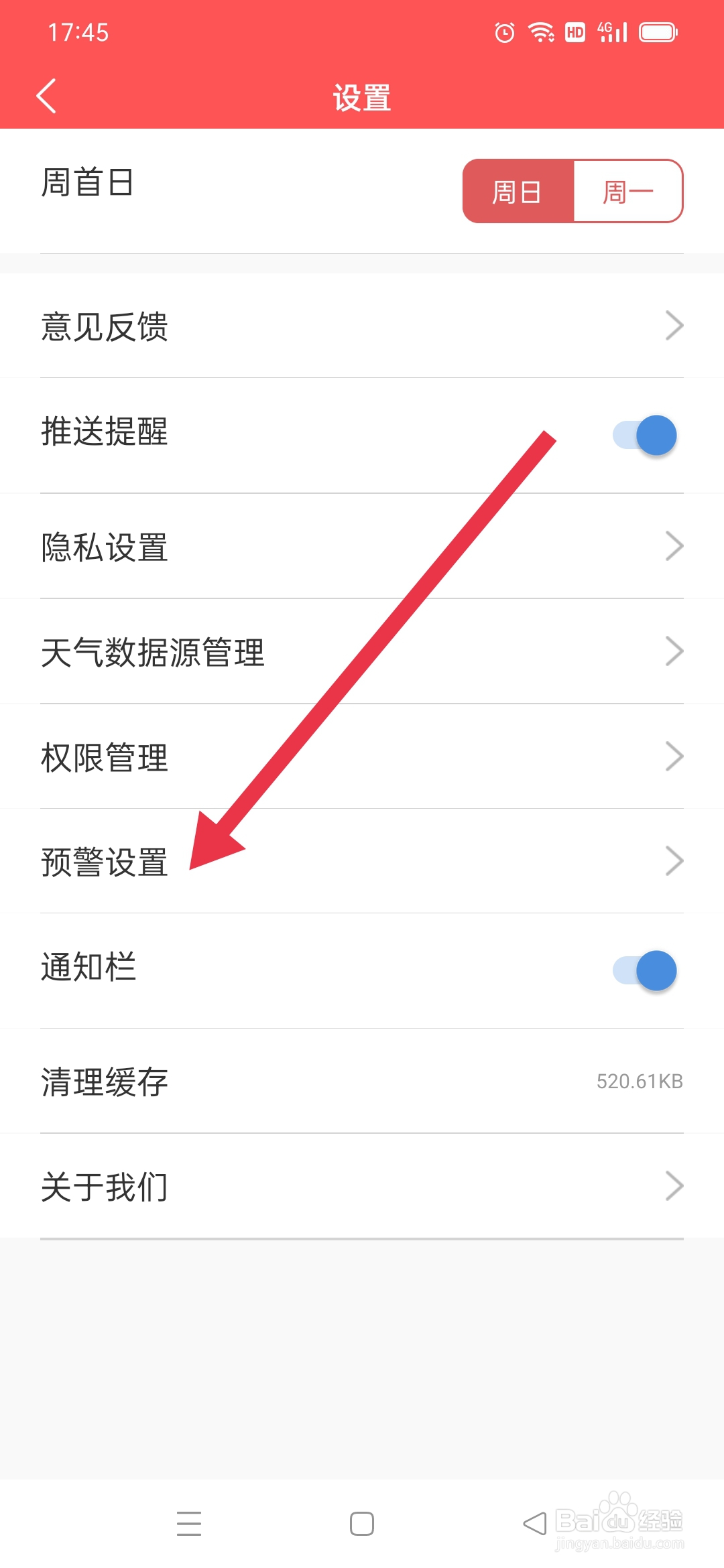
Task: Turn off the 通知栏 notification bar switch
Action: [646, 970]
